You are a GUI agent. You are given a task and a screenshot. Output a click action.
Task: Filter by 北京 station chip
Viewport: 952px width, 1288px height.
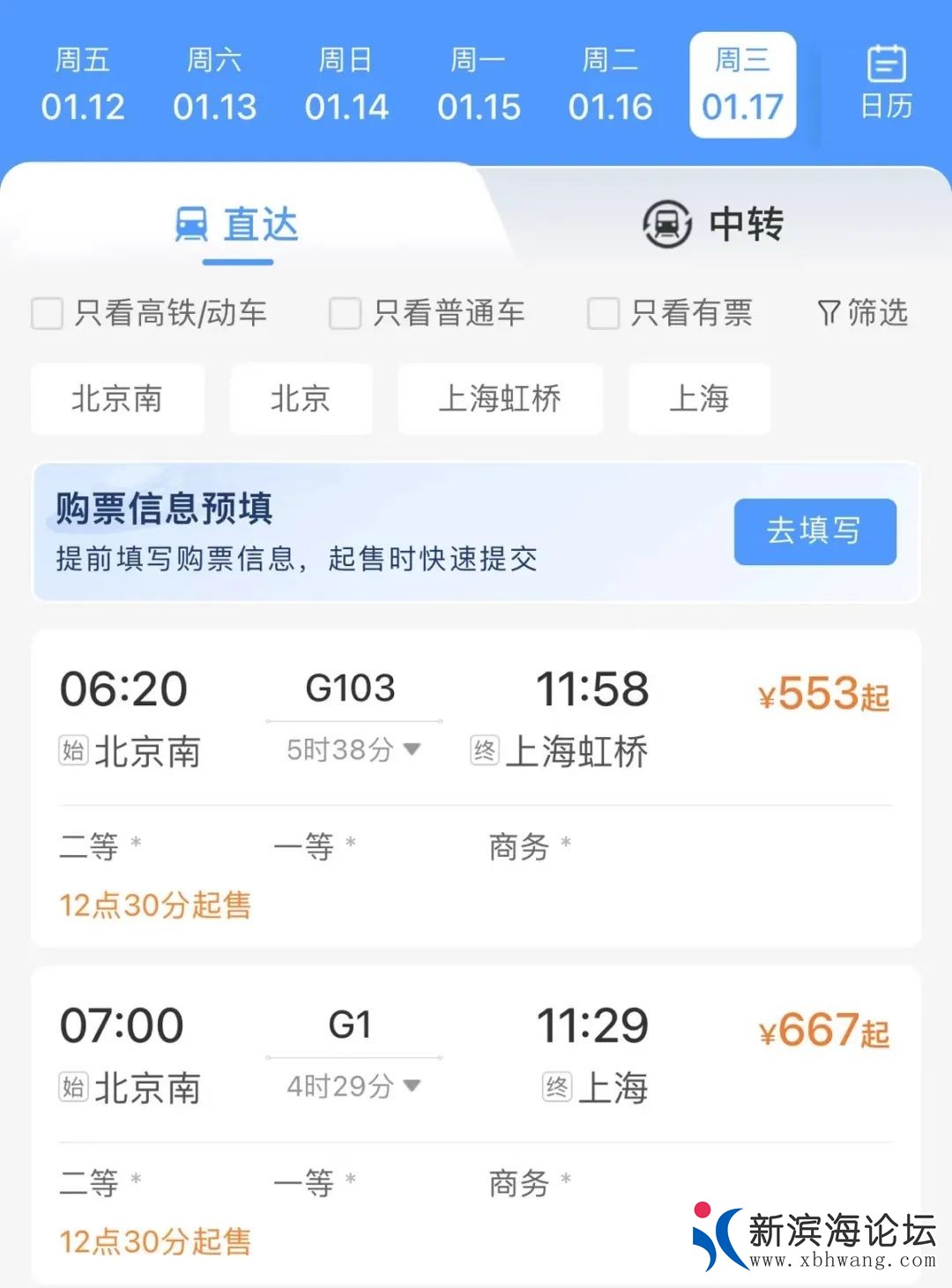click(301, 399)
